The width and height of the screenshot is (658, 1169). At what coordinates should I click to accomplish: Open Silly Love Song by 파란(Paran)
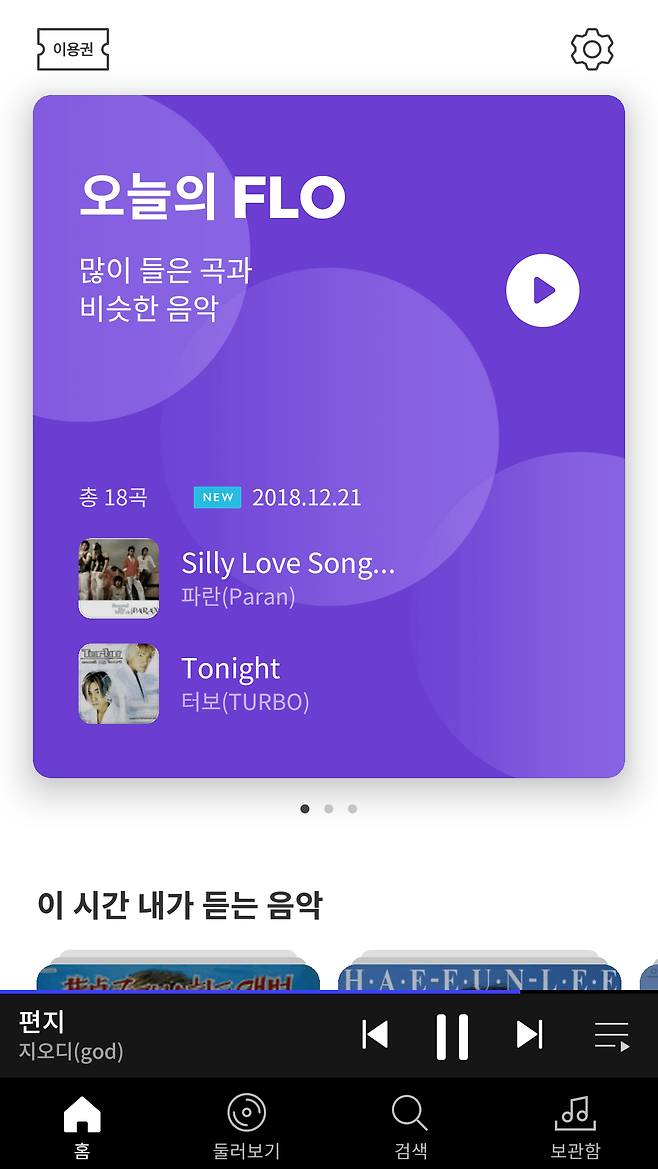(288, 578)
